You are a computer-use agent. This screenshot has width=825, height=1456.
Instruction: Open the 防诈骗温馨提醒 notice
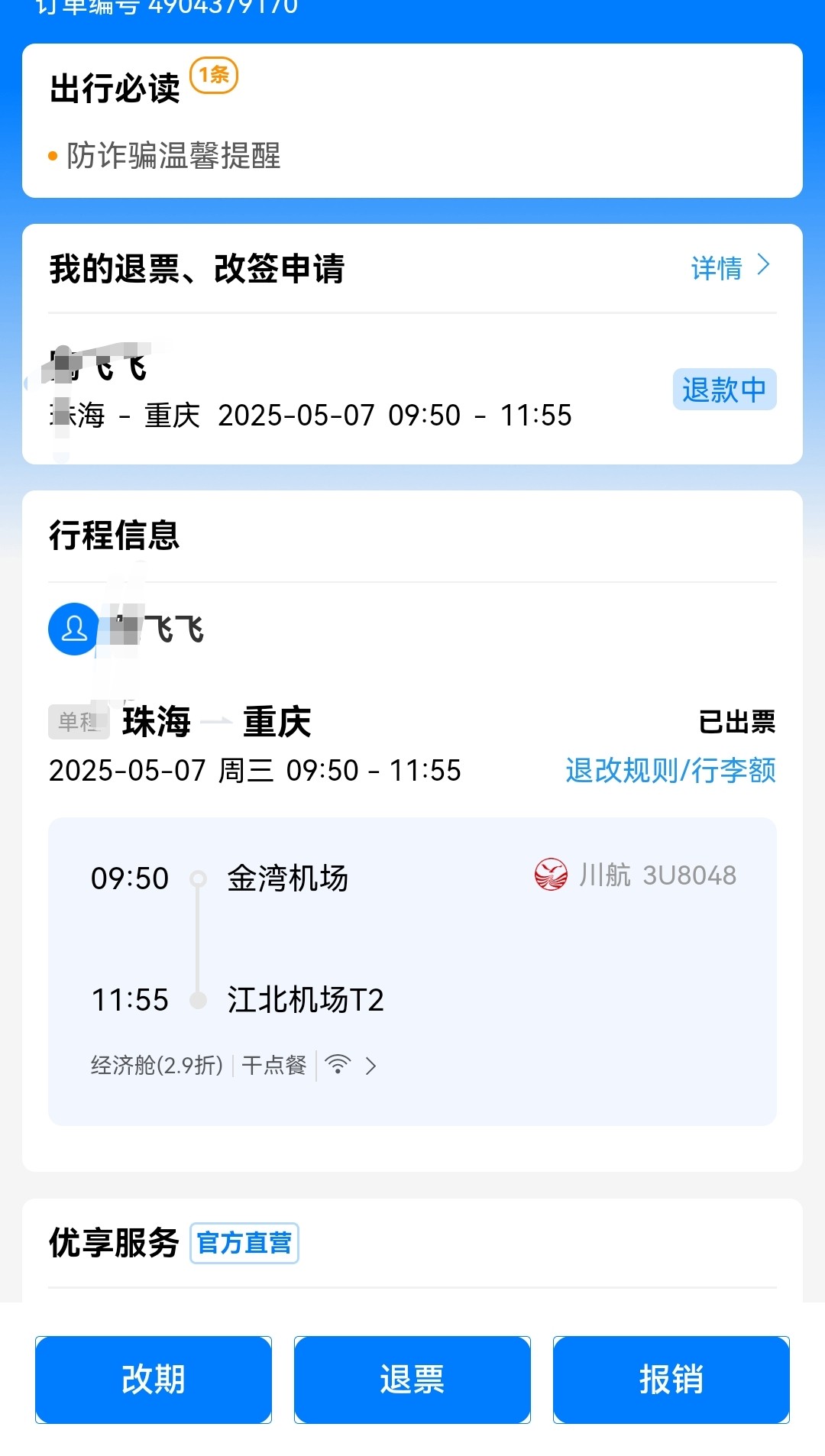coord(173,156)
